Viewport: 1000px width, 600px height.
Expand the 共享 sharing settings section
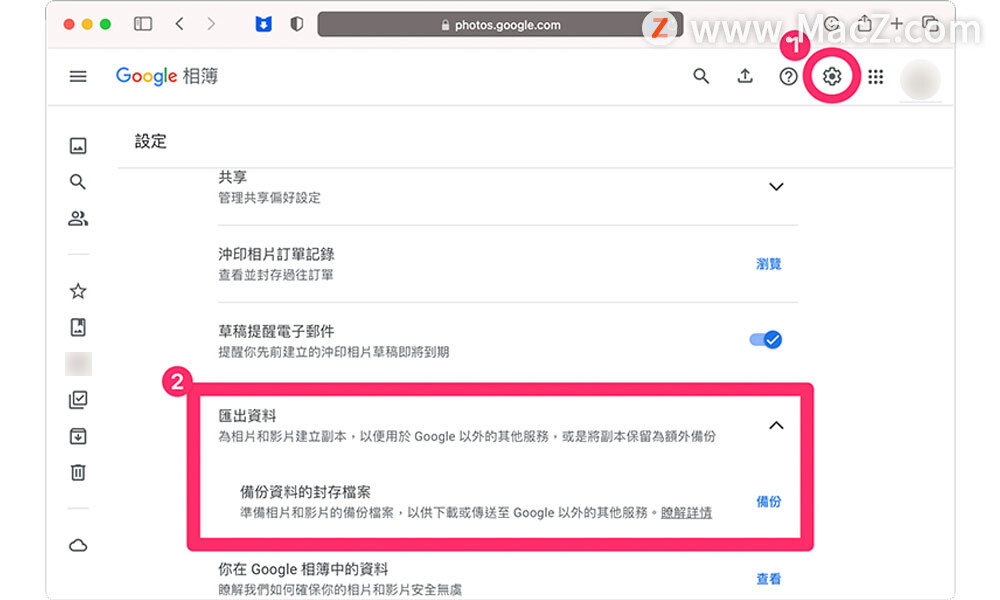(x=776, y=187)
